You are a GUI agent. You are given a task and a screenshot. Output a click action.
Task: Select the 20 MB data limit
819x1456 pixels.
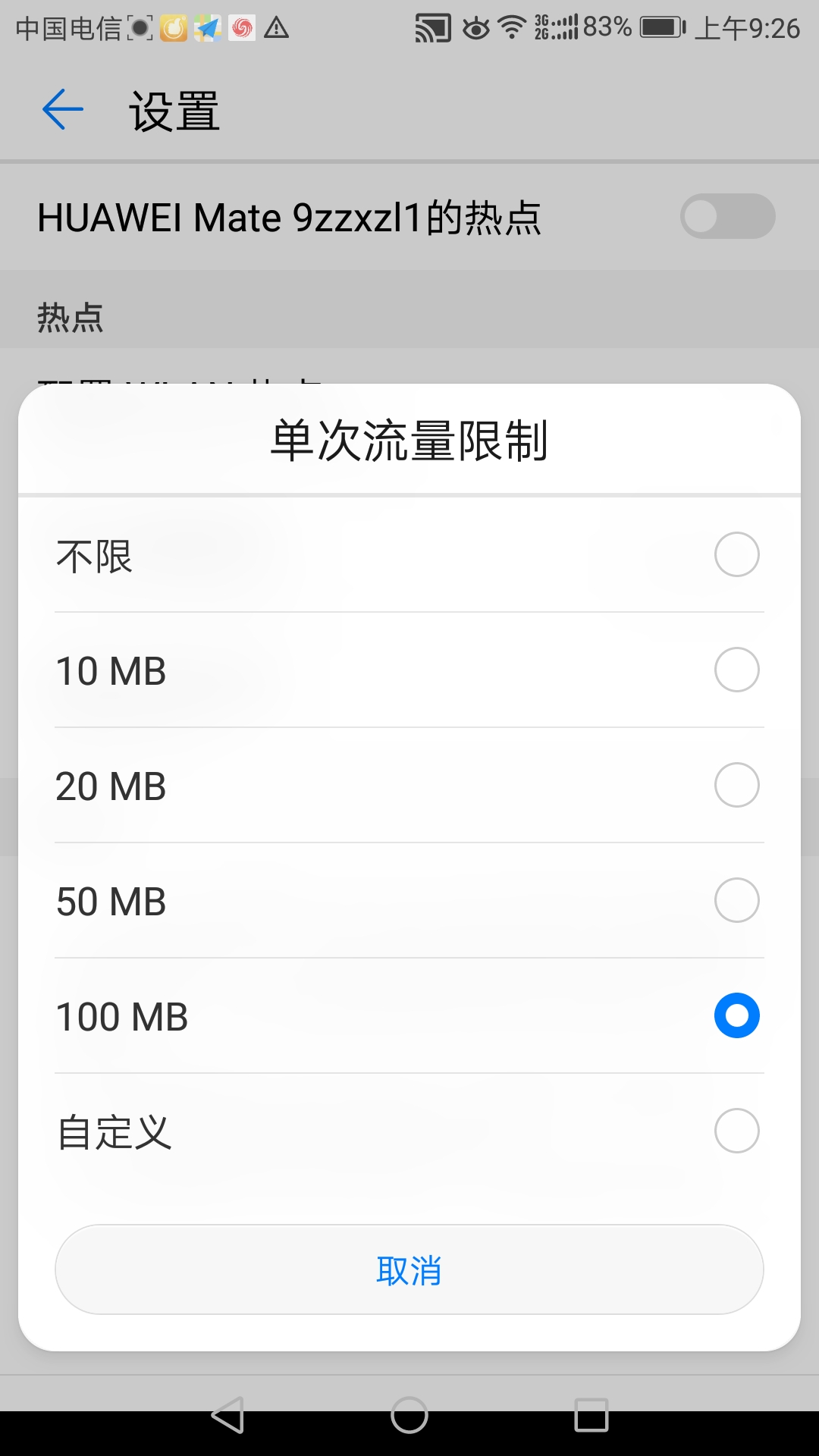coord(409,786)
